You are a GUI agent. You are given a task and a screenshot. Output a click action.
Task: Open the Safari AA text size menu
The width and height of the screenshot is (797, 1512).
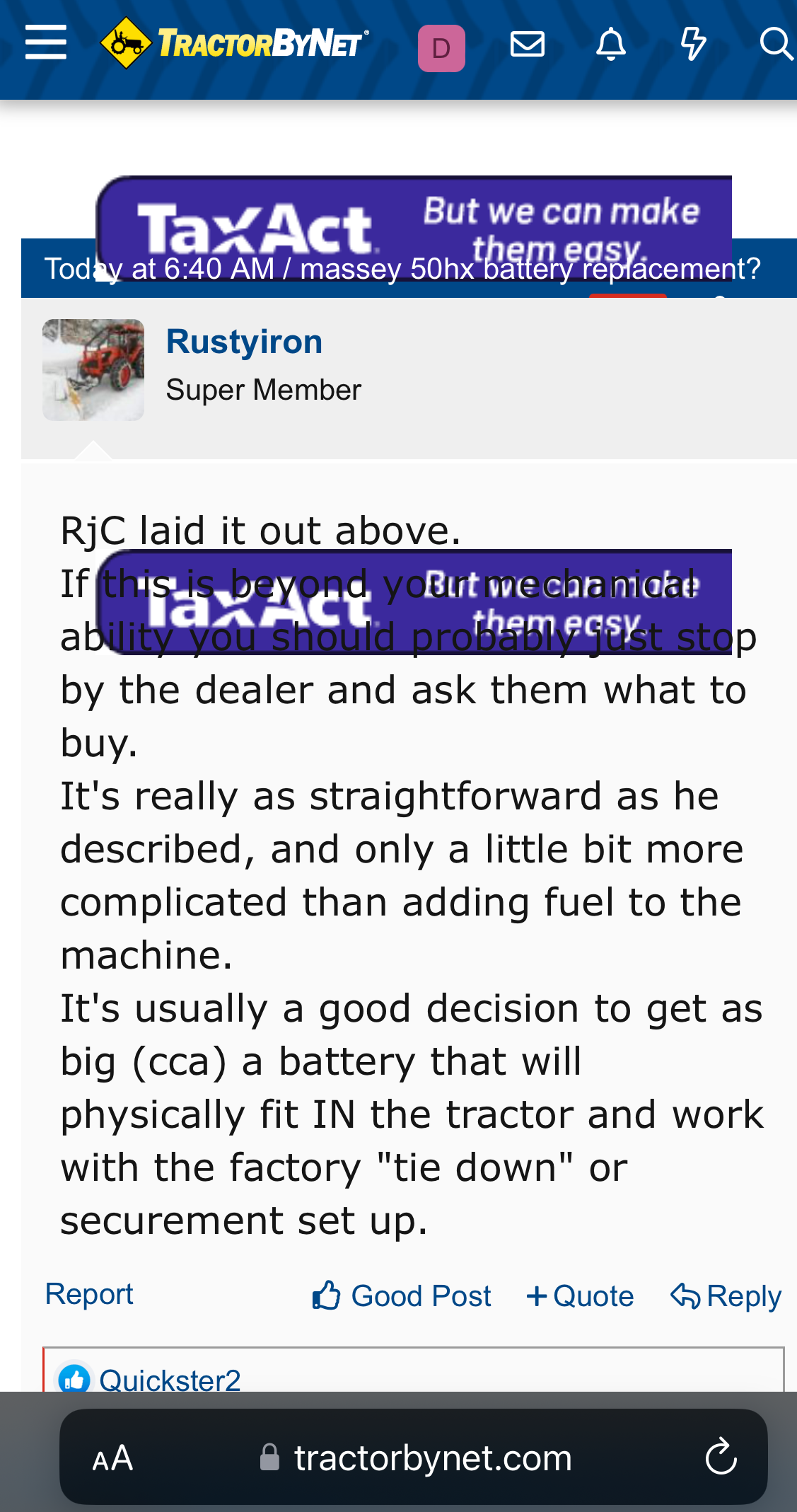click(113, 1458)
